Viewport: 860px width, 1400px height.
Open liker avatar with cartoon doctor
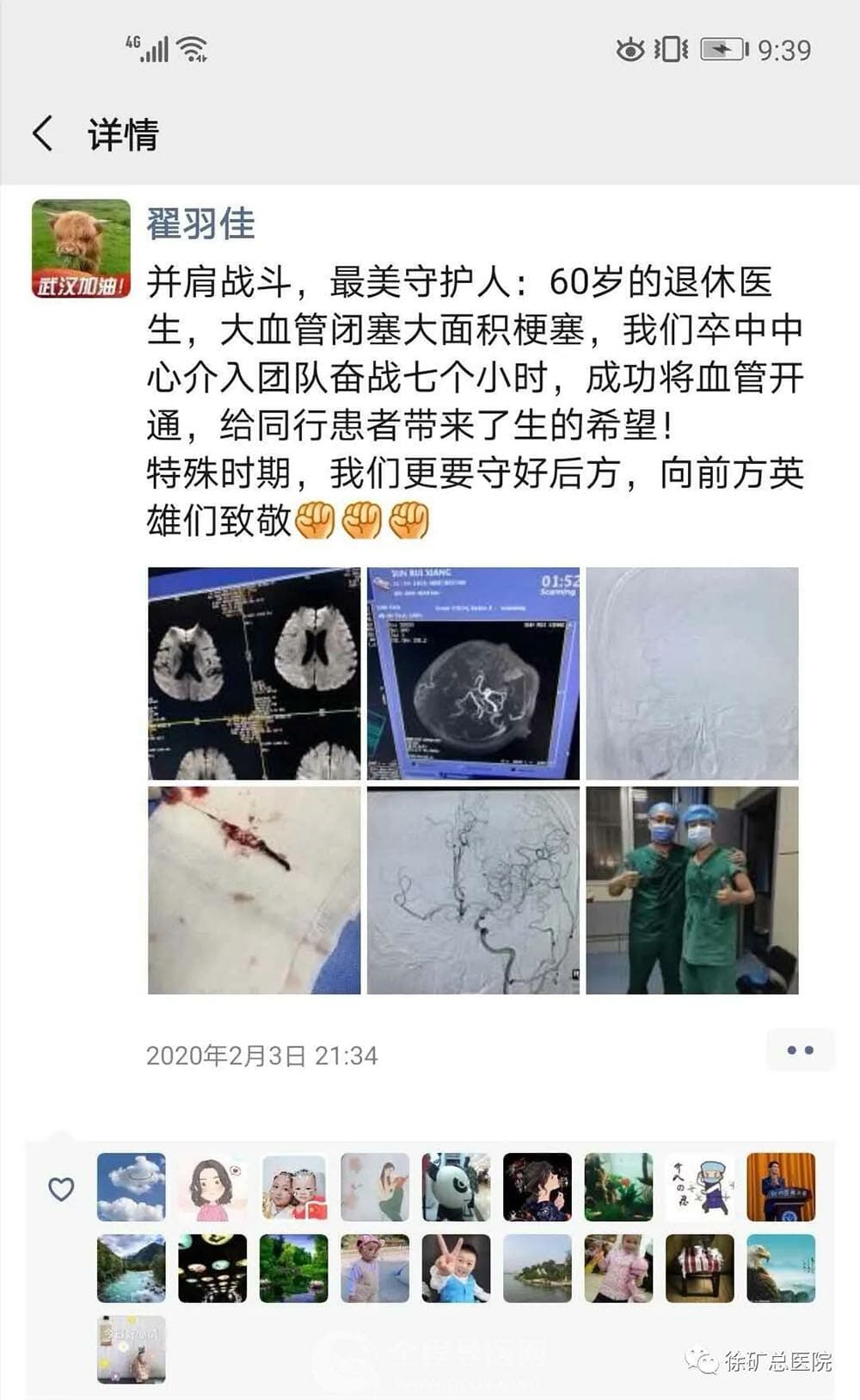700,1187
